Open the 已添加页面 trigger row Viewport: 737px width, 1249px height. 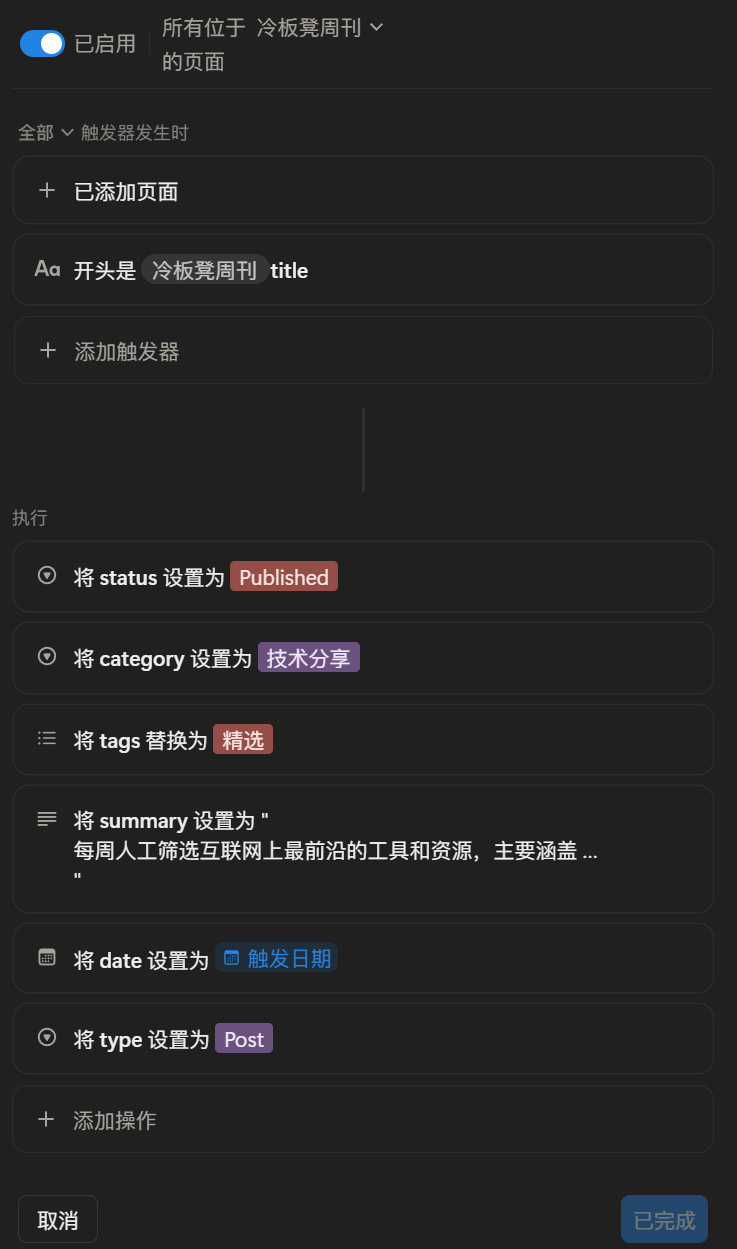pos(363,190)
